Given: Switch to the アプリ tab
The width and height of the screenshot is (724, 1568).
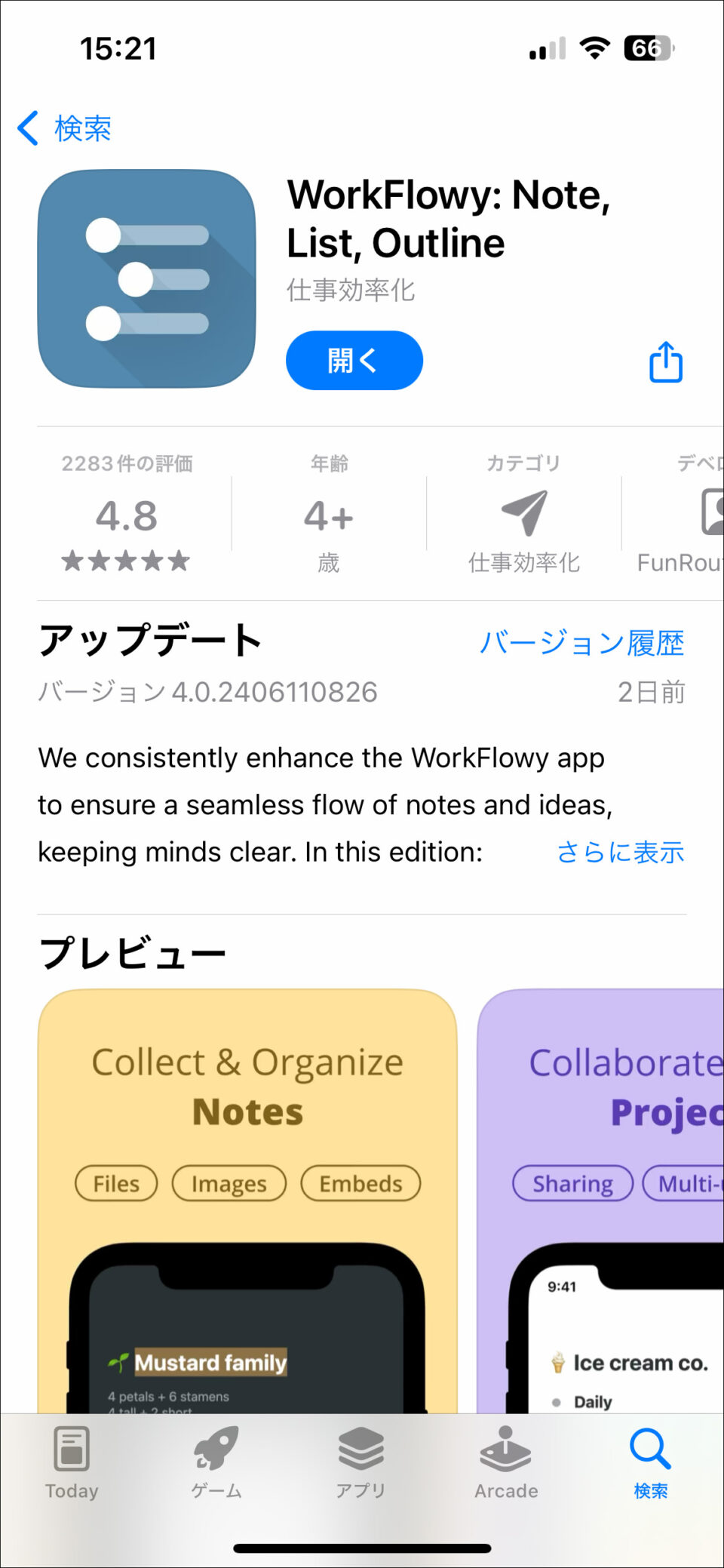Looking at the screenshot, I should click(361, 1463).
